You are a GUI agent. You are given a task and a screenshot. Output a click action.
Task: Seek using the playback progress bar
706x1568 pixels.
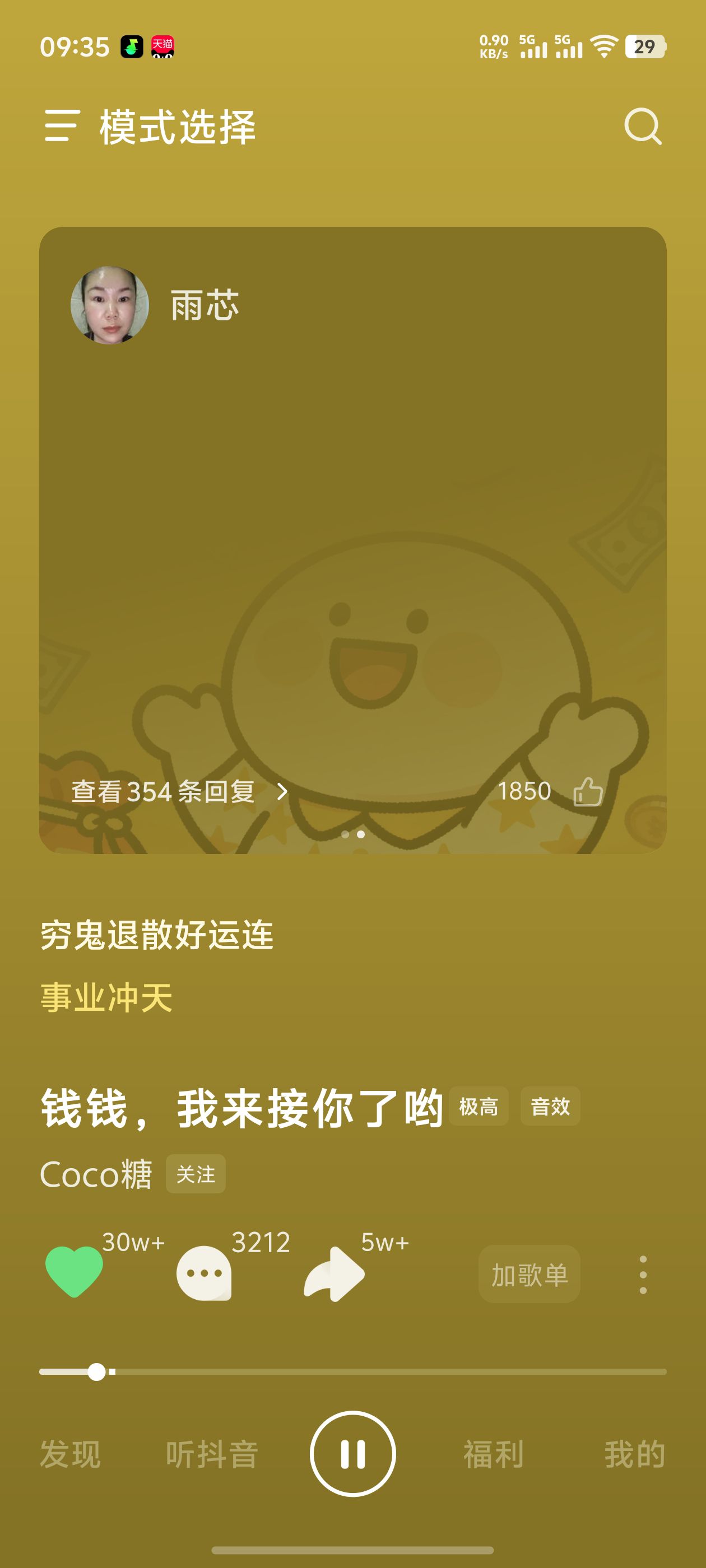click(352, 1371)
